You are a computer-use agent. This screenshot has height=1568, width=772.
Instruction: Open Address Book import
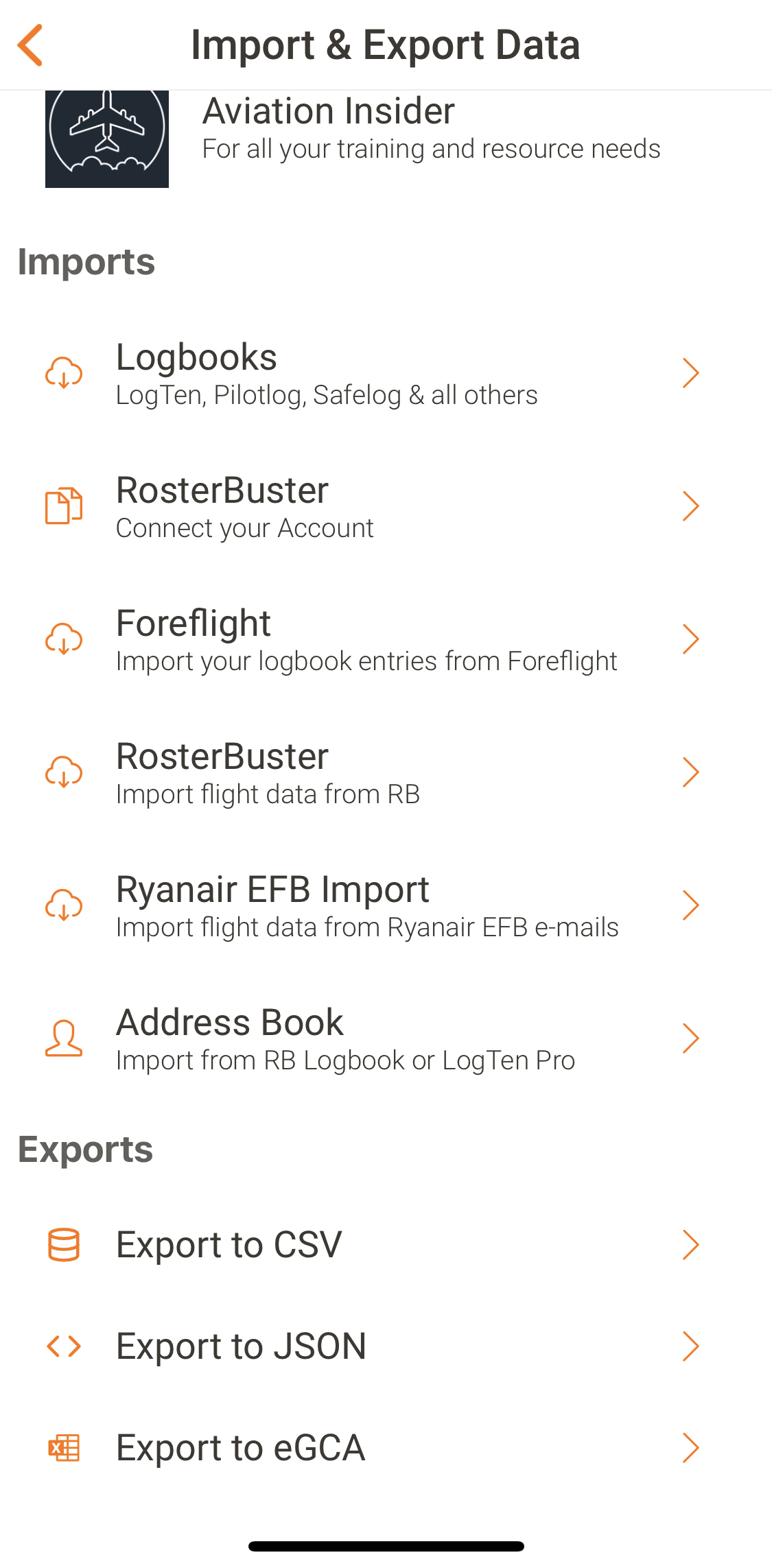[384, 1039]
